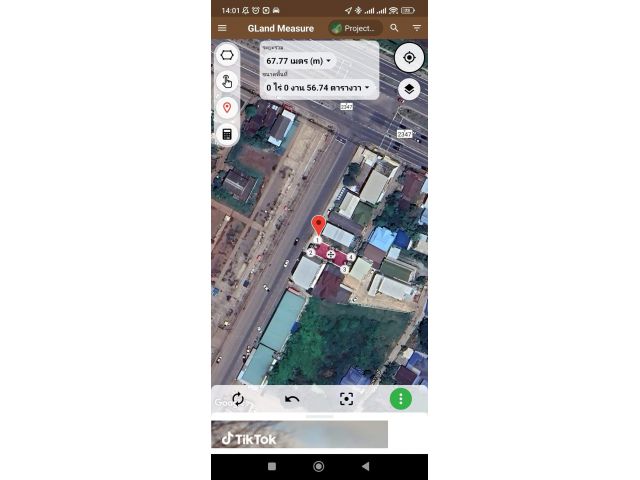640x480 pixels.
Task: Activate the hand touch drawing mode
Action: click(227, 81)
